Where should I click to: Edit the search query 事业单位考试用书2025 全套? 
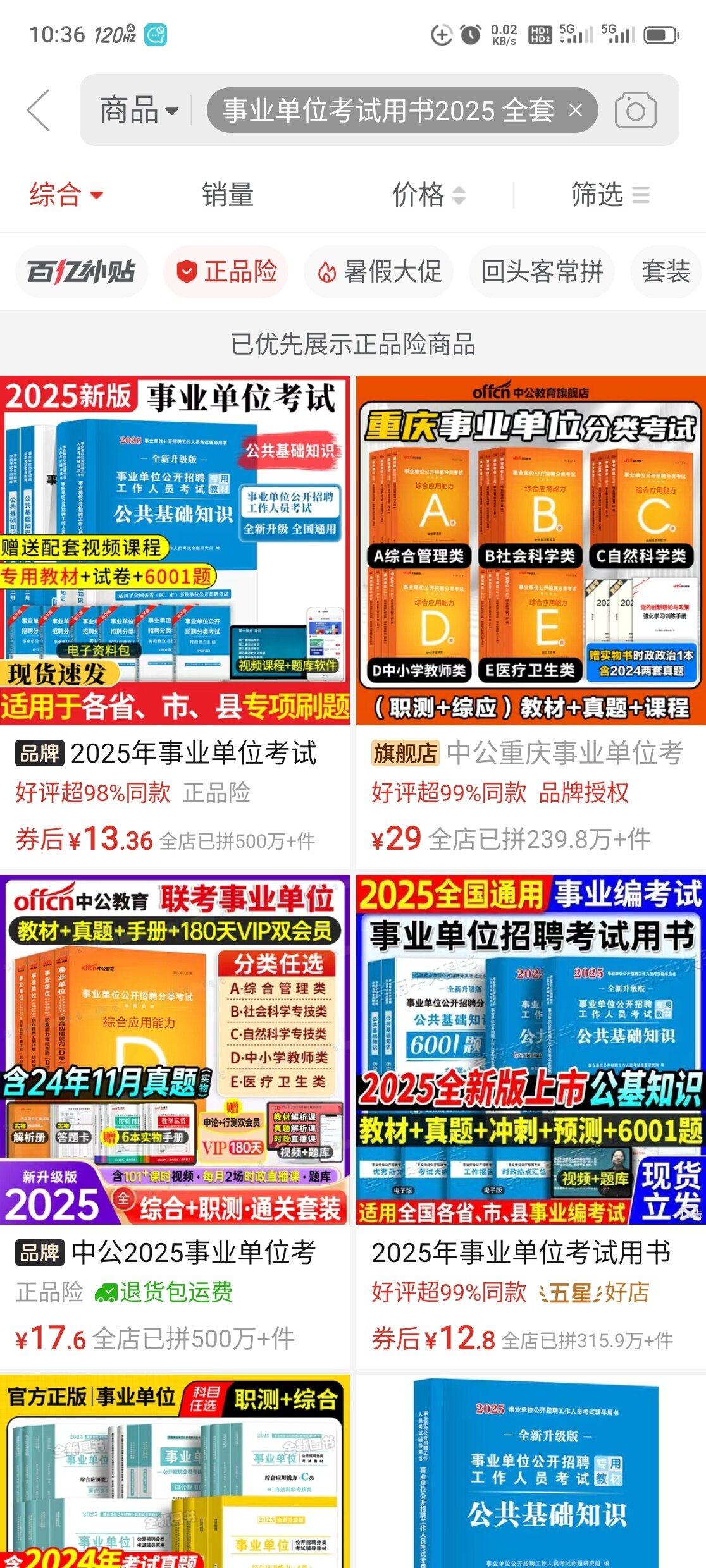[388, 111]
